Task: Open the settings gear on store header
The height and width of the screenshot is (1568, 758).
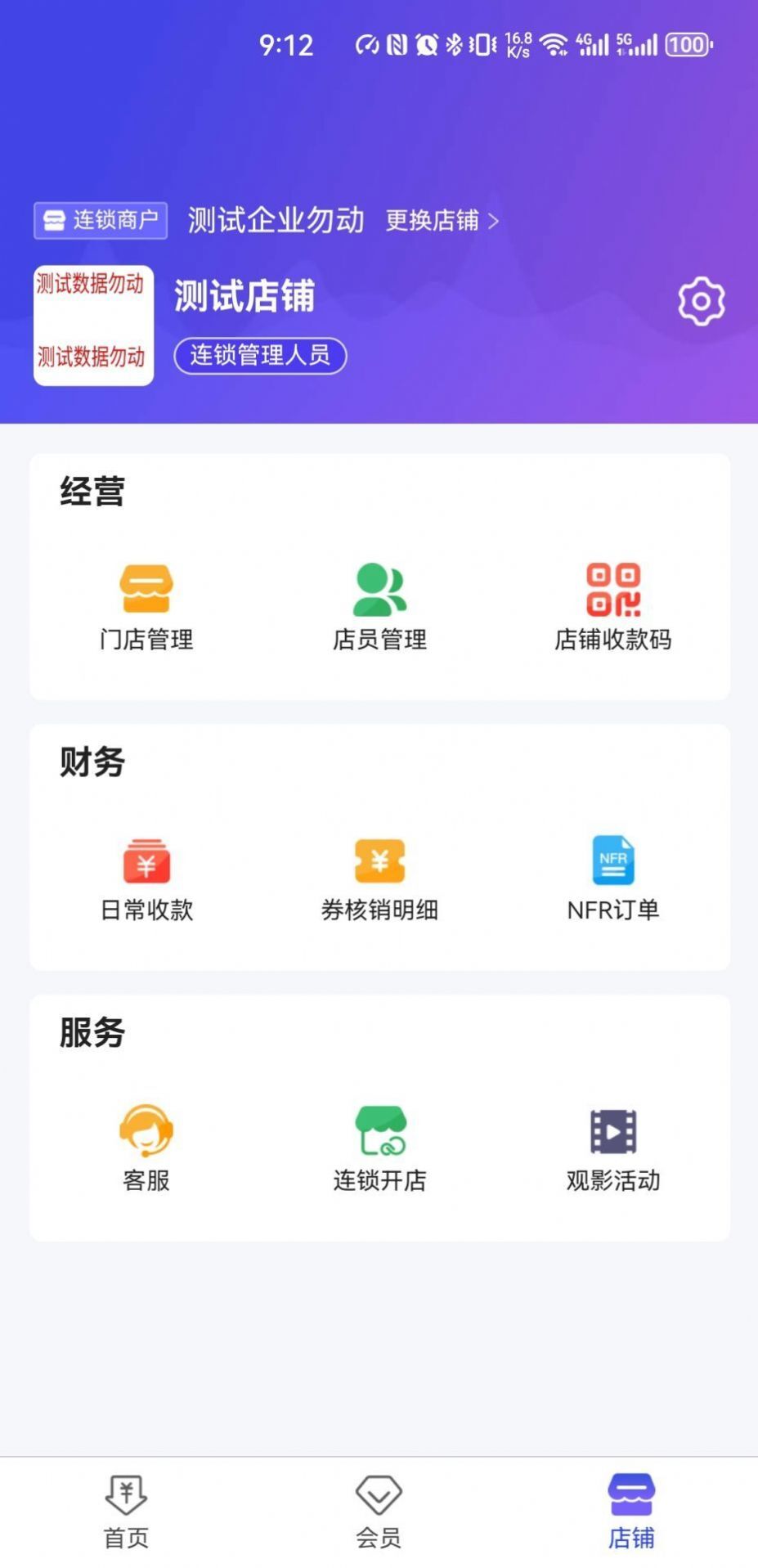Action: point(700,301)
